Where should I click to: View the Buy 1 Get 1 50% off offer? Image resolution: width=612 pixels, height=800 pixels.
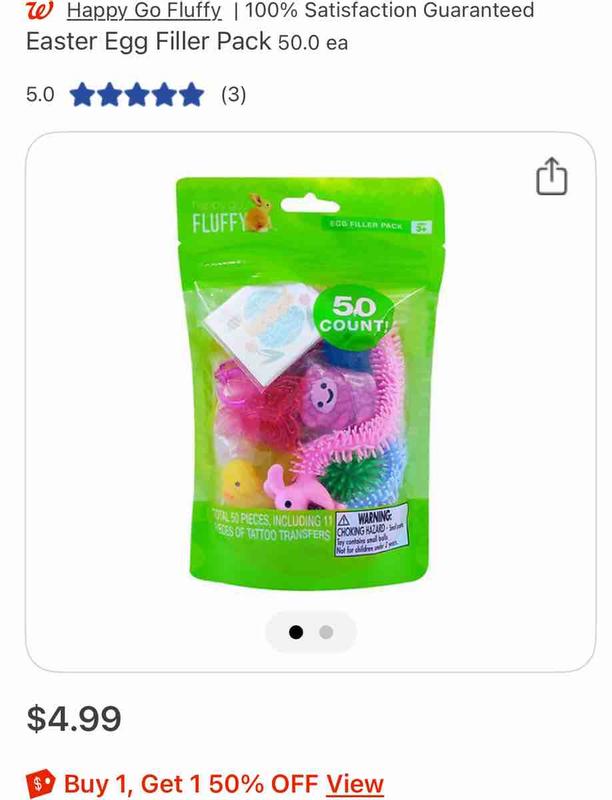355,783
